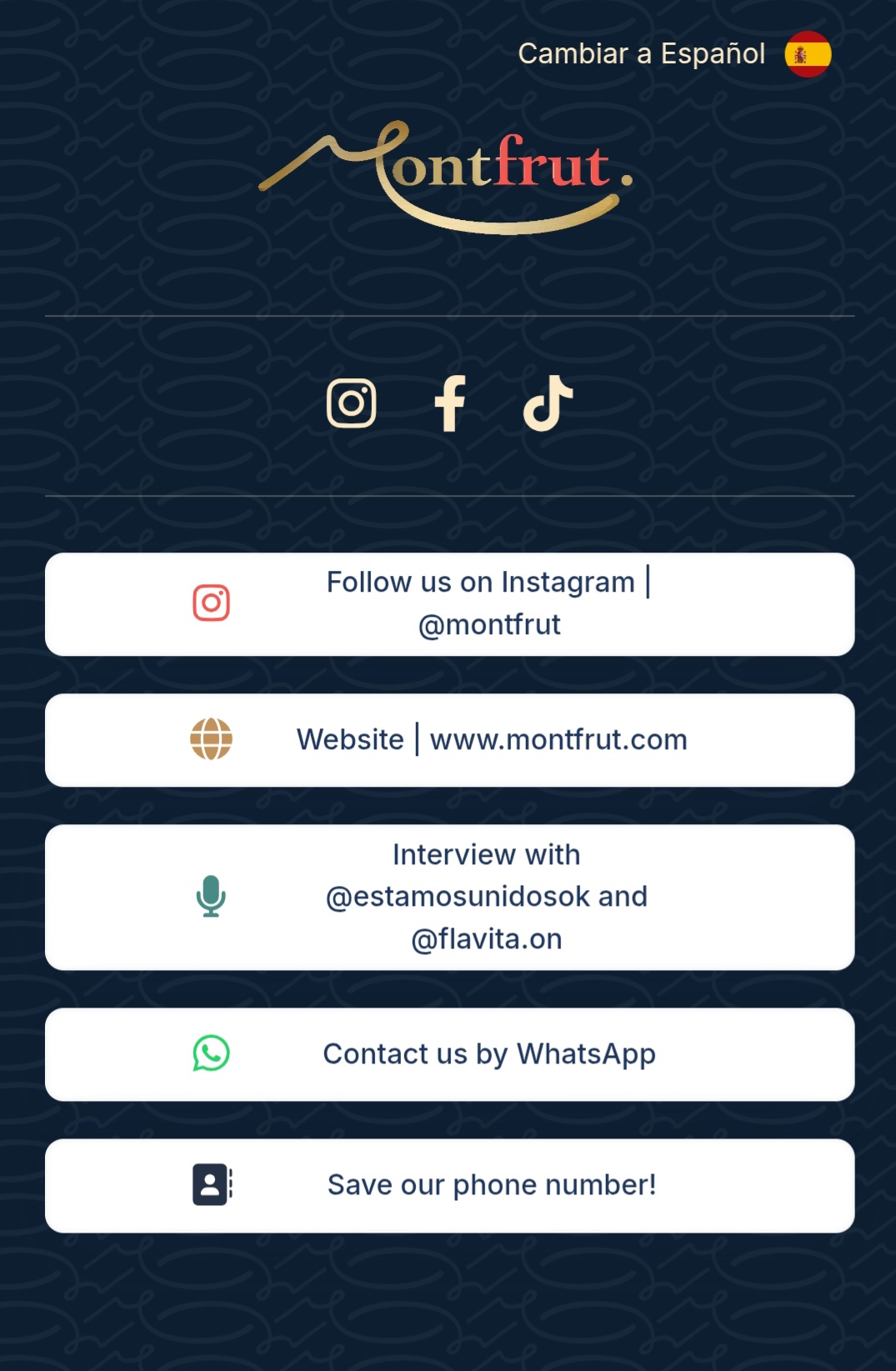Viewport: 896px width, 1371px height.
Task: Open the Facebook page icon
Action: coord(450,403)
